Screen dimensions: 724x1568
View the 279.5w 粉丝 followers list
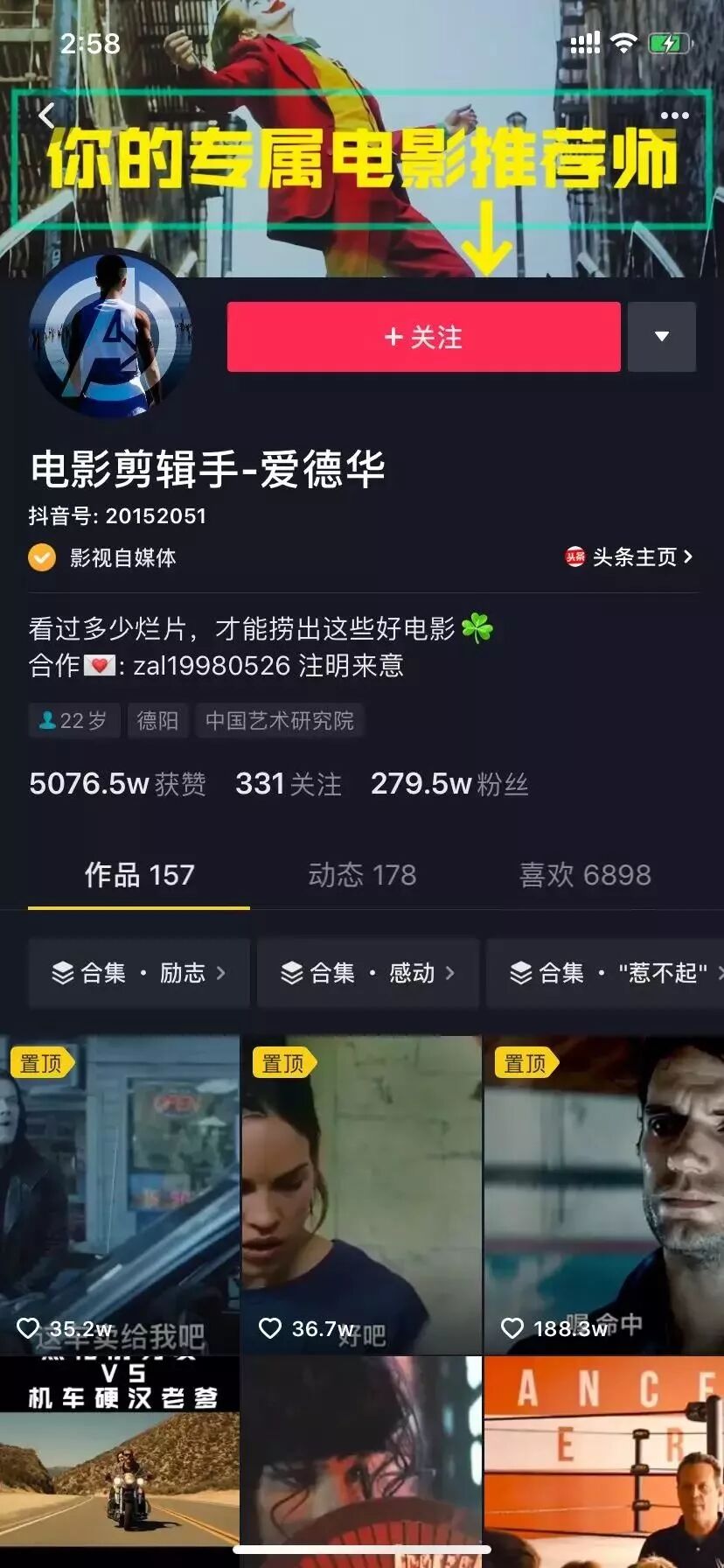449,784
